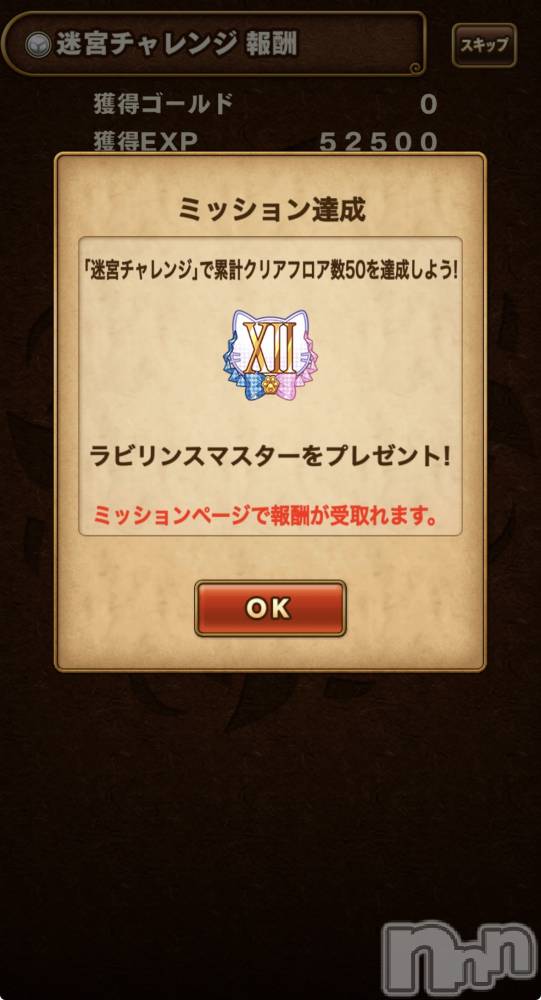Confirm the mission dialog with OK
This screenshot has height=1000, width=541.
pyautogui.click(x=270, y=608)
